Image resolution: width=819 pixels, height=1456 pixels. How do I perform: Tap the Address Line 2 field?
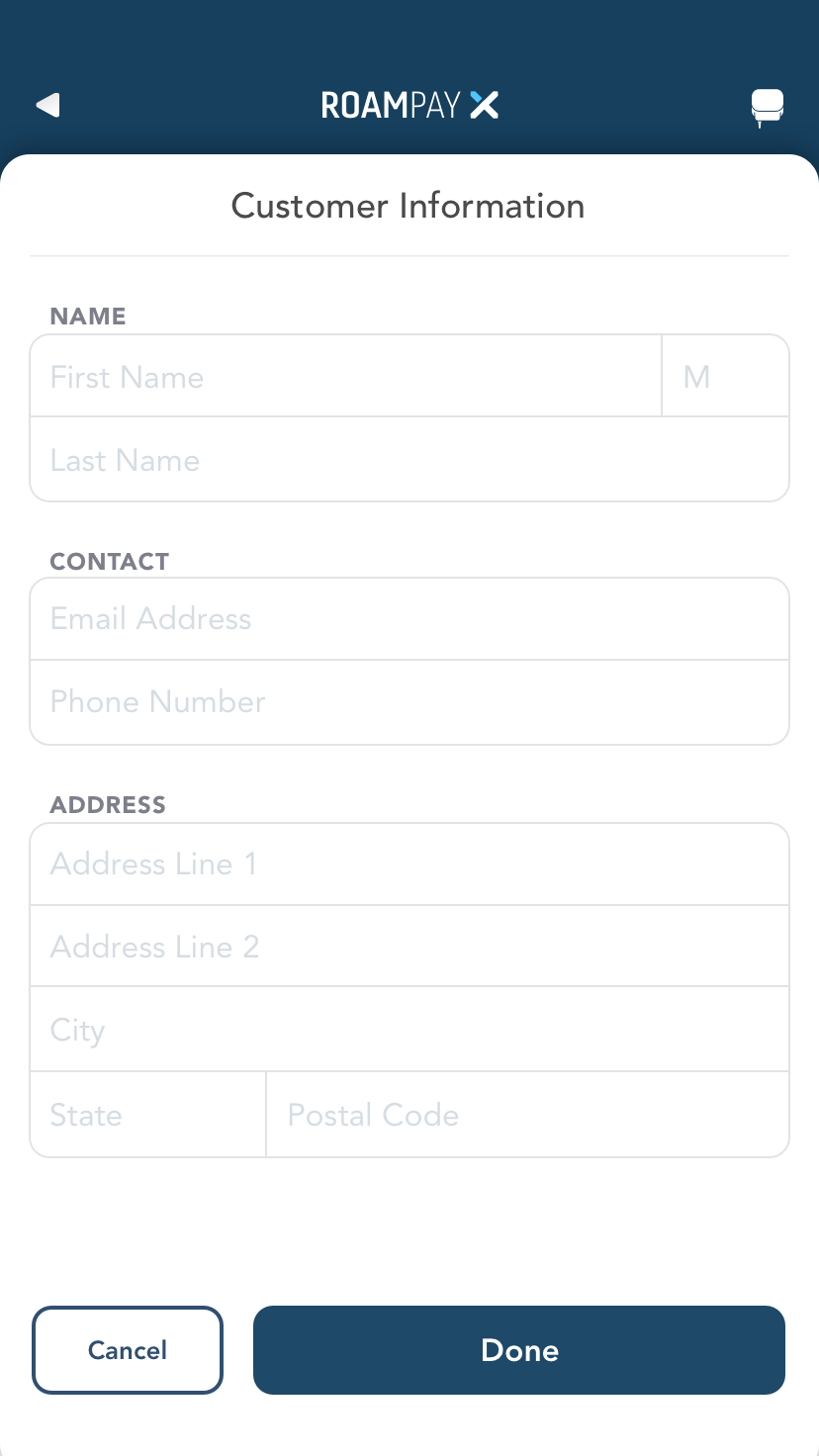pyautogui.click(x=409, y=947)
